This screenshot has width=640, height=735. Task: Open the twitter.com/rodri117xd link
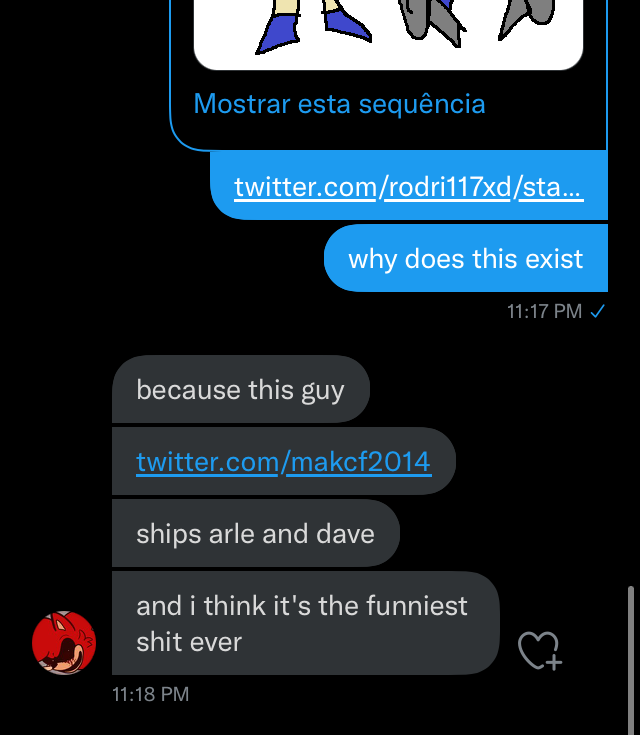pyautogui.click(x=408, y=187)
